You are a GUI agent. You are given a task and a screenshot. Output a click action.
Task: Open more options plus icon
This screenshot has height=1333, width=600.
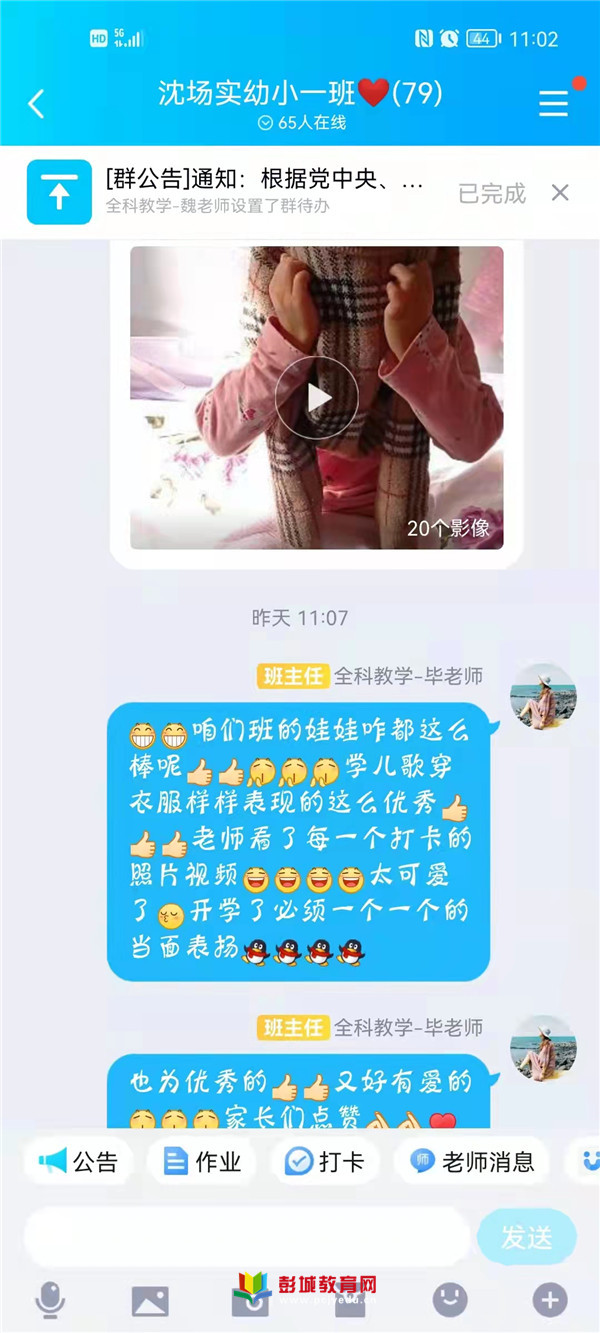point(549,1299)
